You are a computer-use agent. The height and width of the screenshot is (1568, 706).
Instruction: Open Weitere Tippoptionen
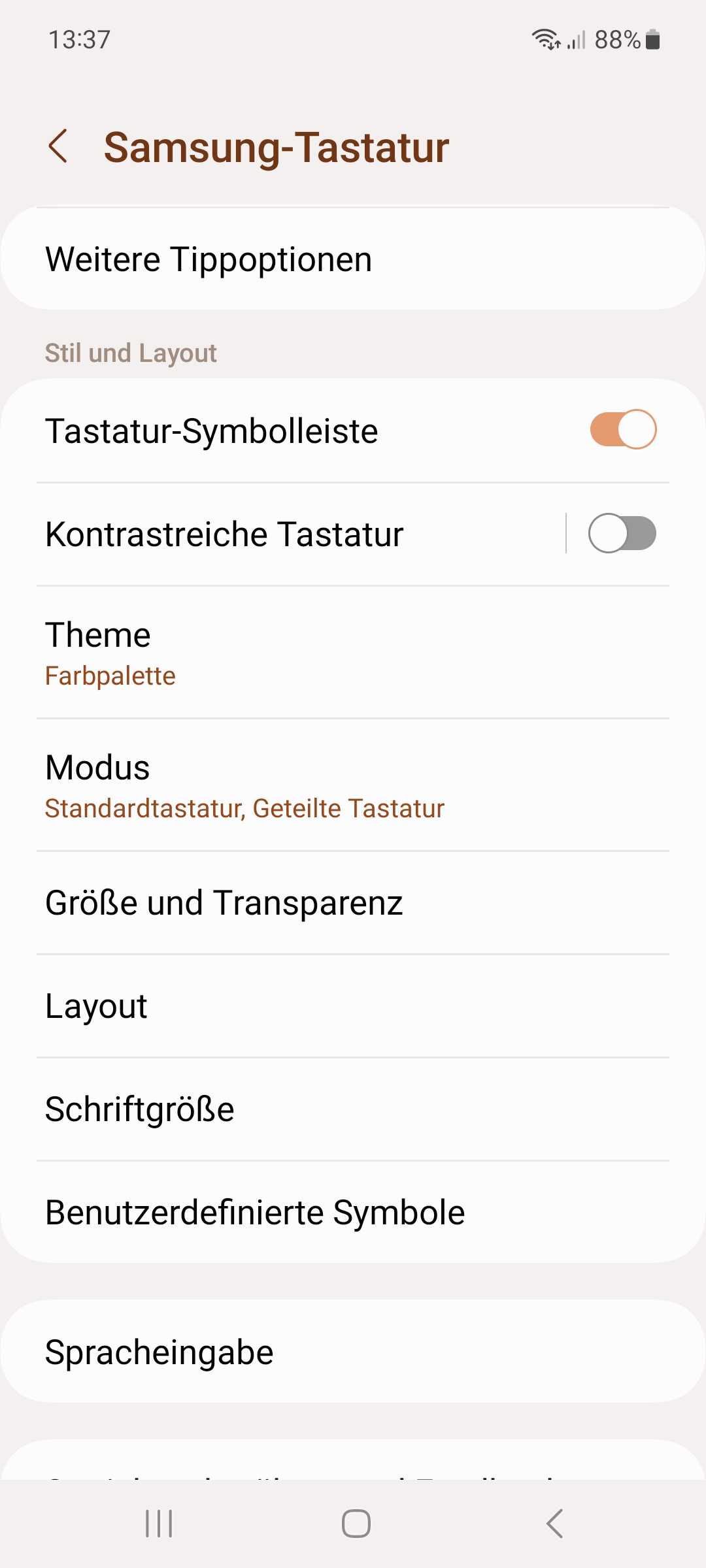(353, 259)
